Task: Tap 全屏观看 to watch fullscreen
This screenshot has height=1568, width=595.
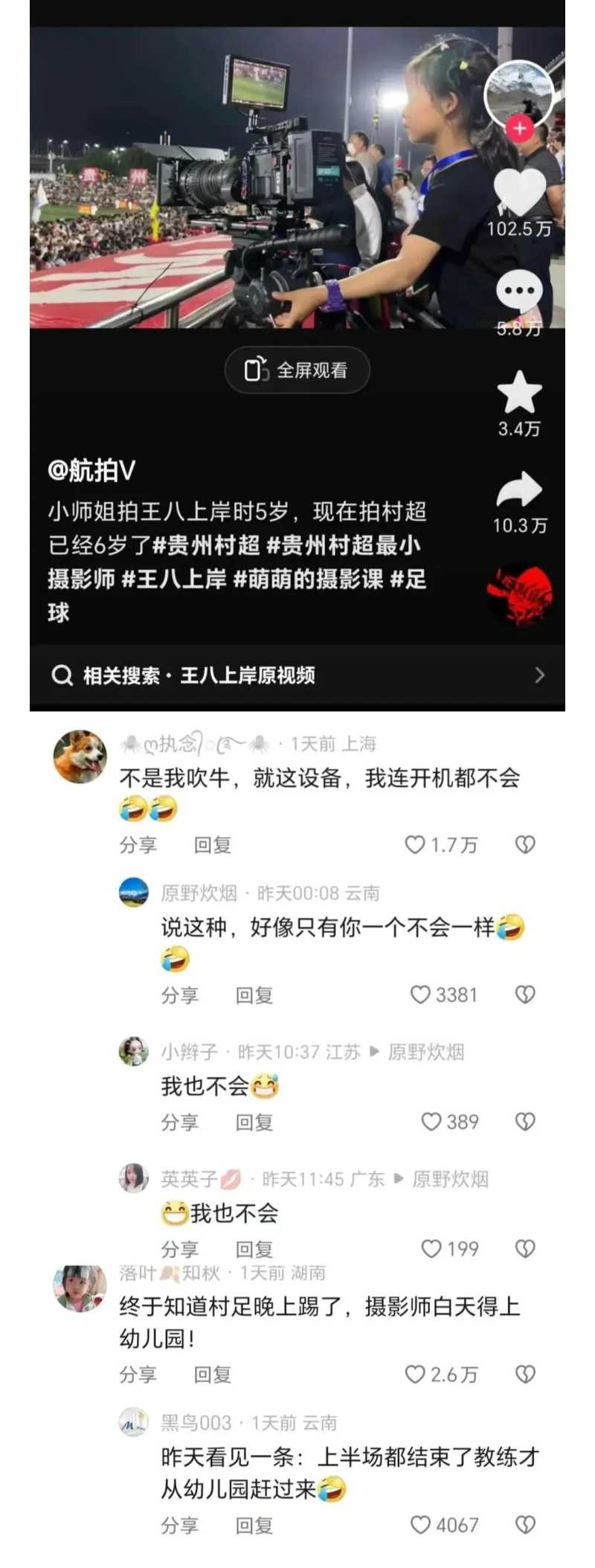Action: [x=297, y=370]
